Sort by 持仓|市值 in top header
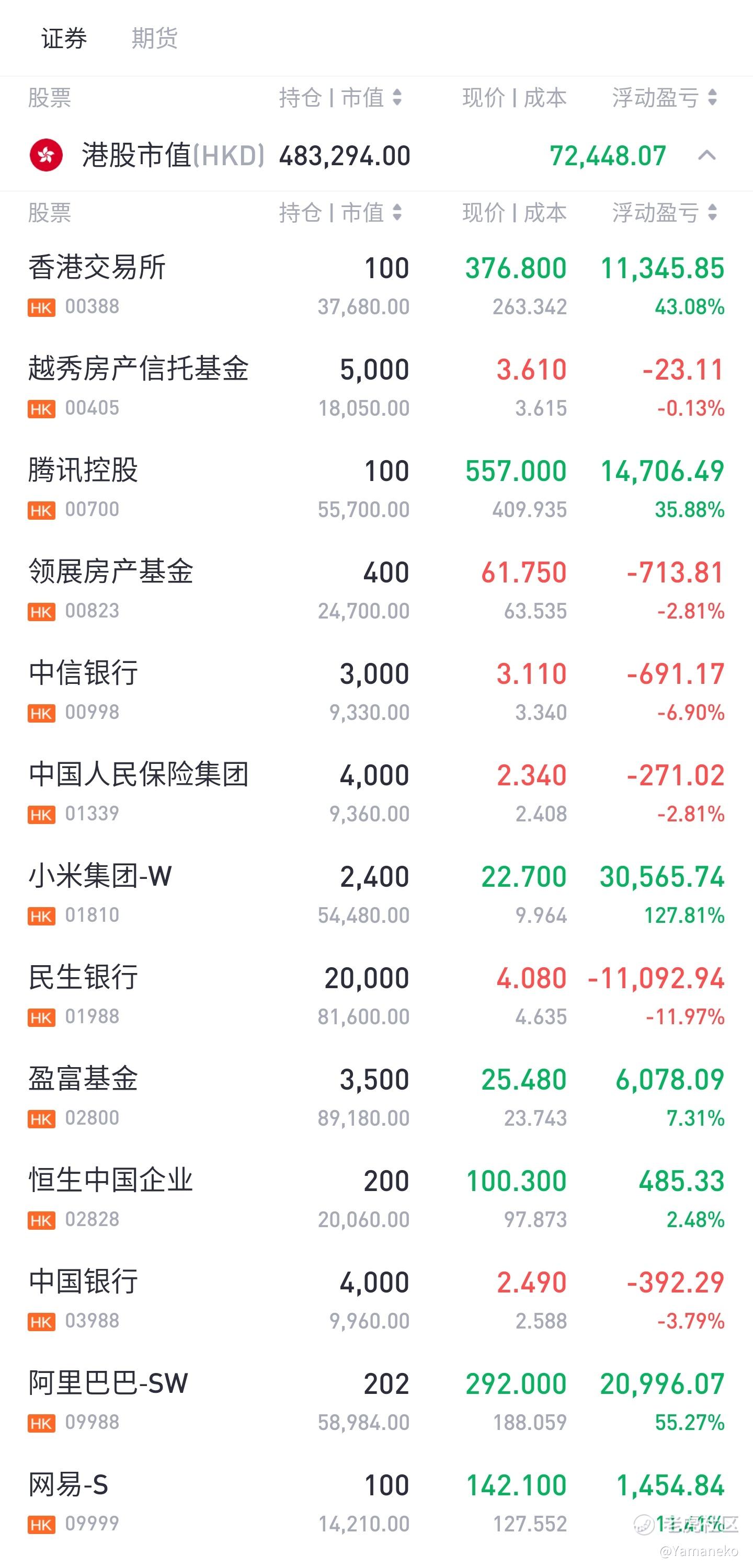753x1568 pixels. click(x=340, y=97)
